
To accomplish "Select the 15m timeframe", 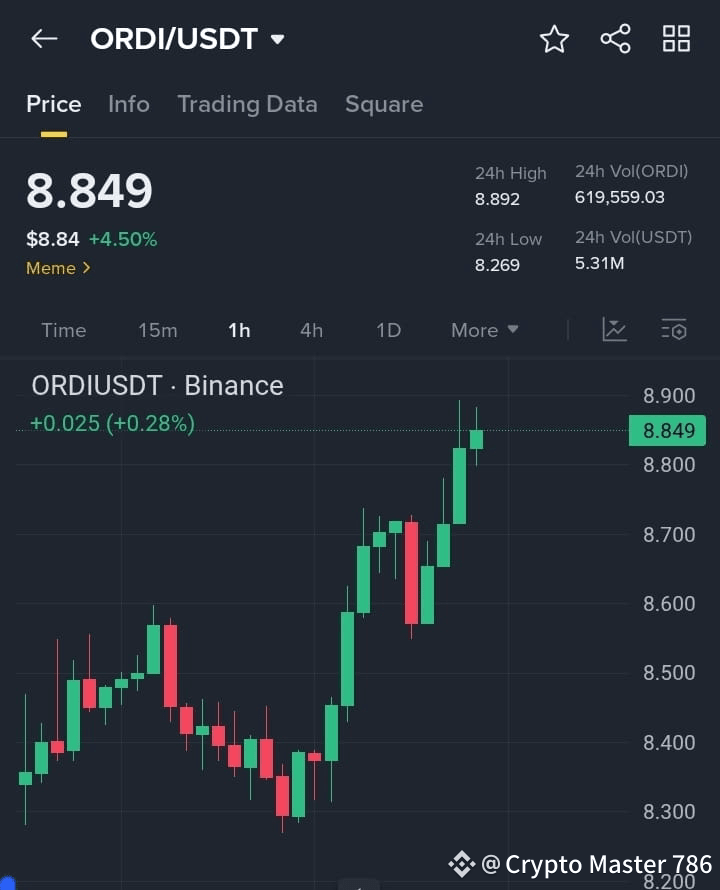I will (x=158, y=330).
